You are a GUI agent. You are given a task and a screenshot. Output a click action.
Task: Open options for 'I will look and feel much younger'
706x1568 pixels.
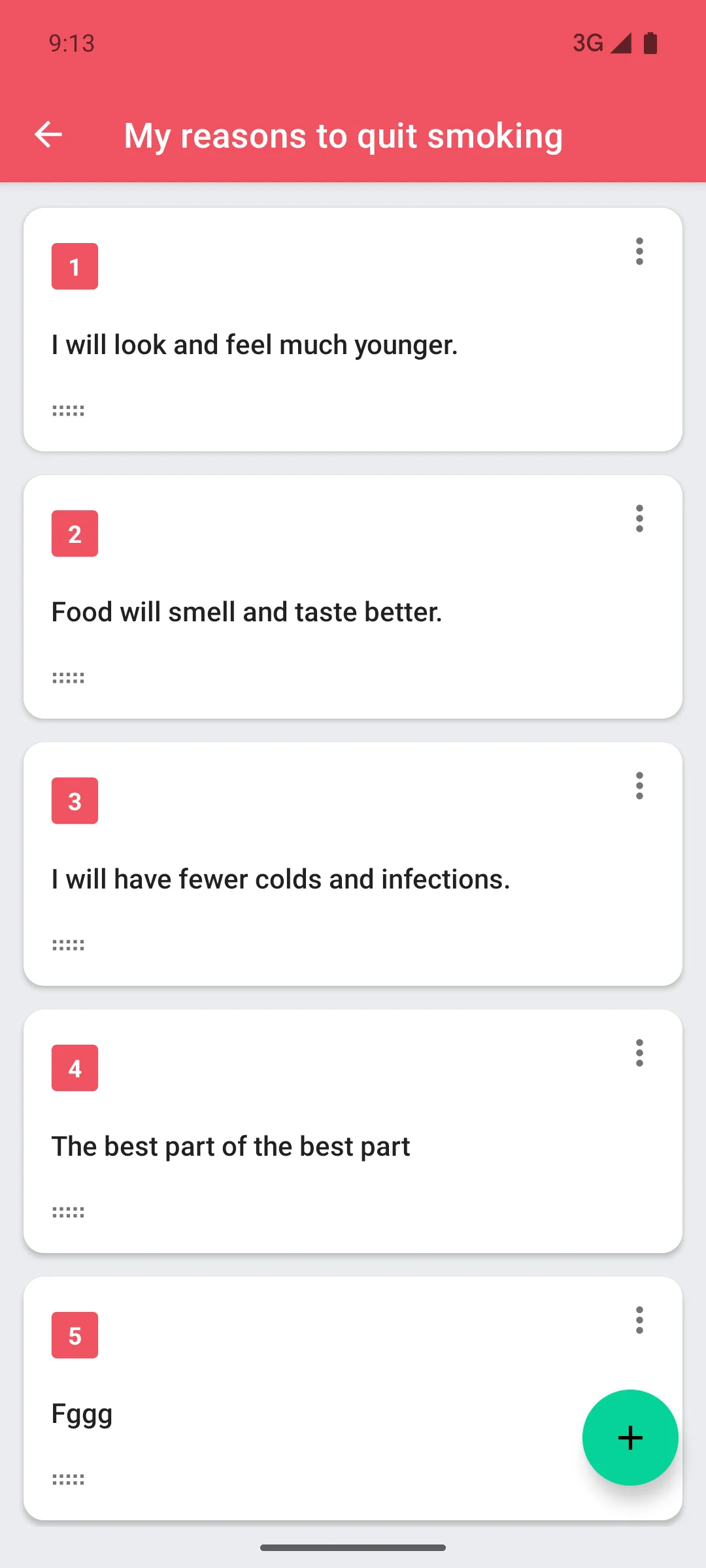tap(639, 251)
